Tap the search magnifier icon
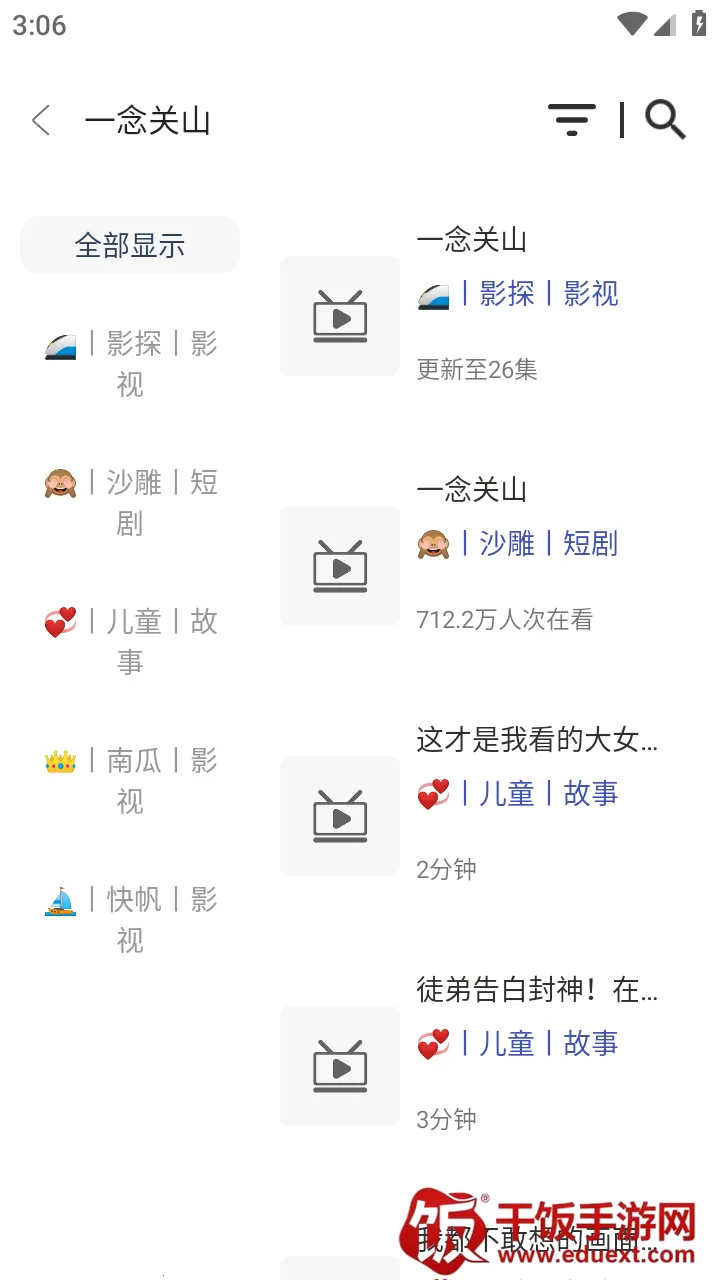Image resolution: width=720 pixels, height=1280 pixels. [x=665, y=120]
